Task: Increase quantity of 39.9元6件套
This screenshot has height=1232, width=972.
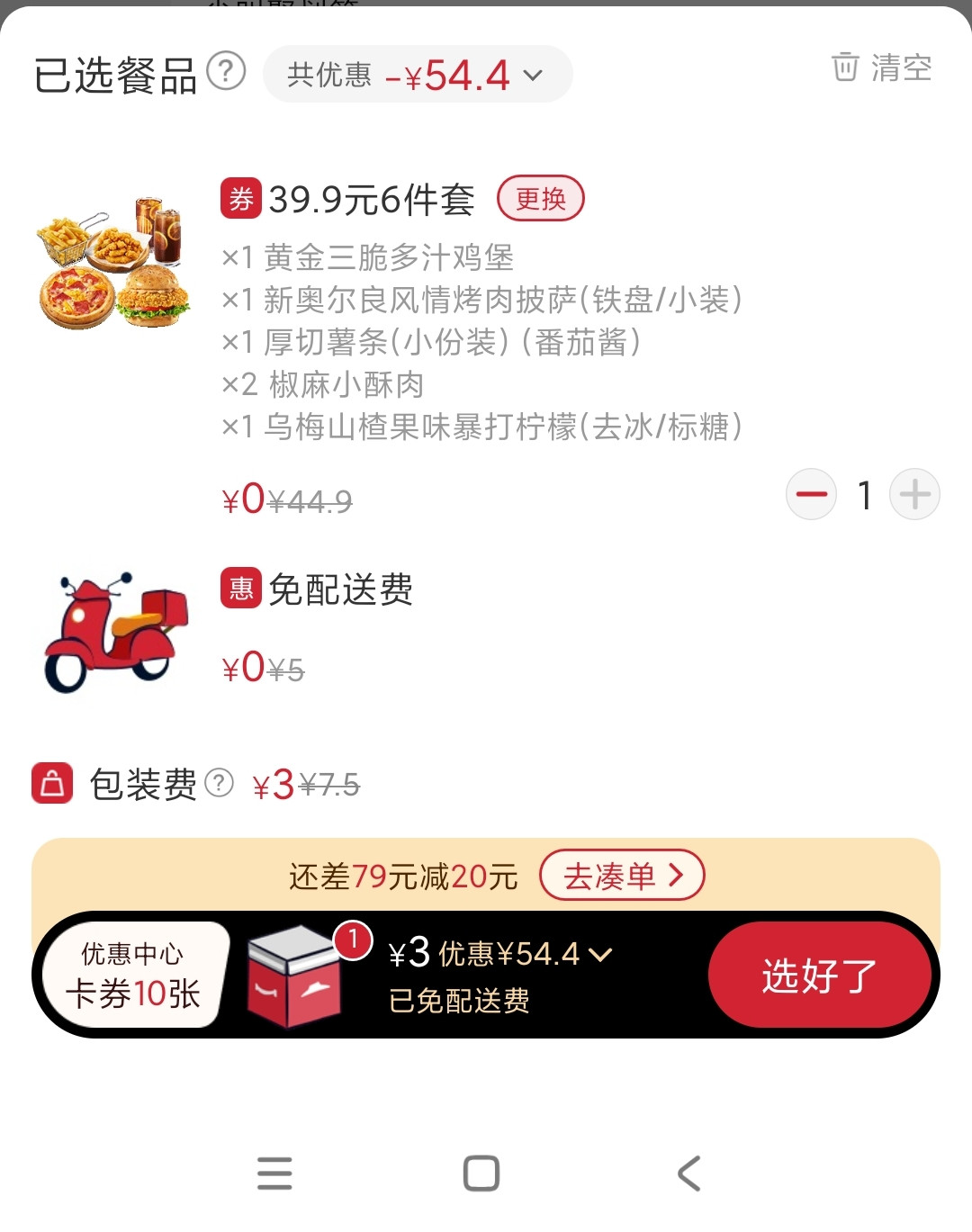Action: 914,494
